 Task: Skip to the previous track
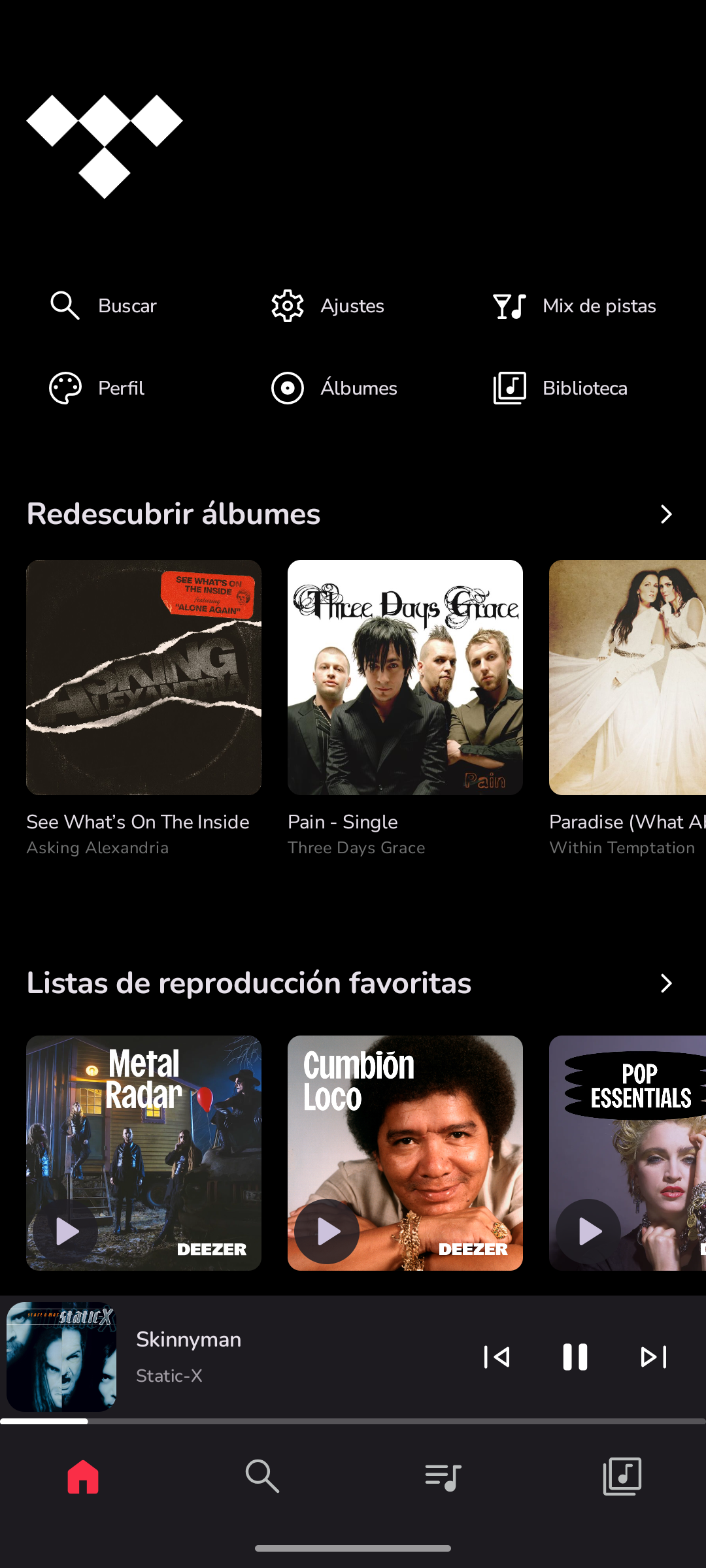click(x=497, y=1357)
